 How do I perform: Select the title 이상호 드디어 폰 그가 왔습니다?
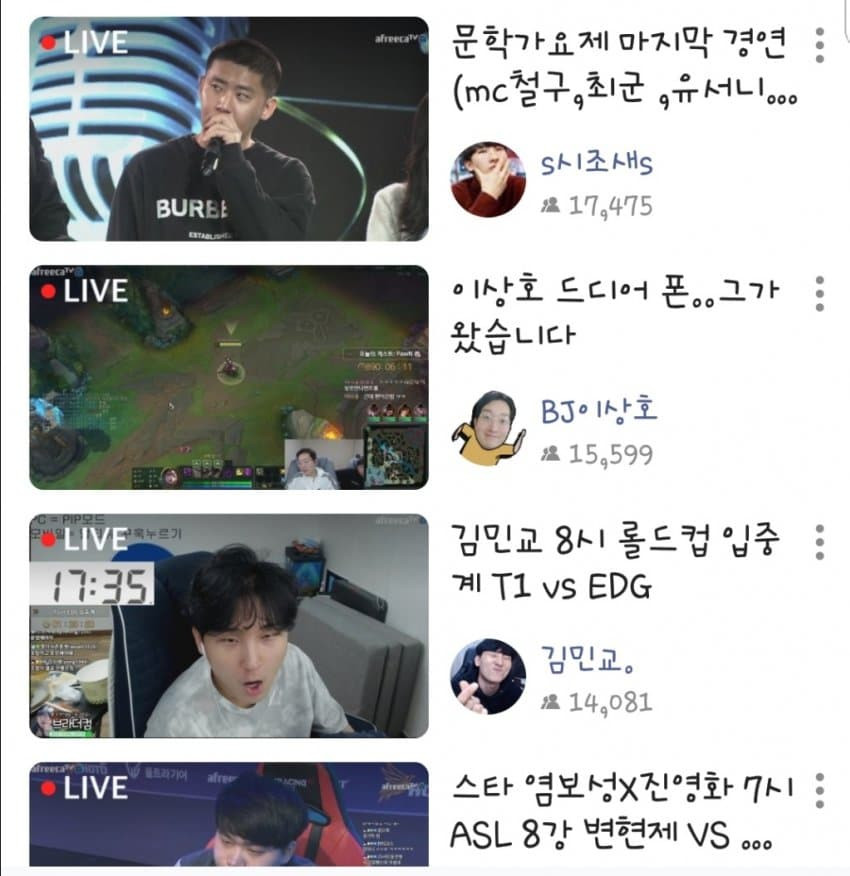pos(616,314)
